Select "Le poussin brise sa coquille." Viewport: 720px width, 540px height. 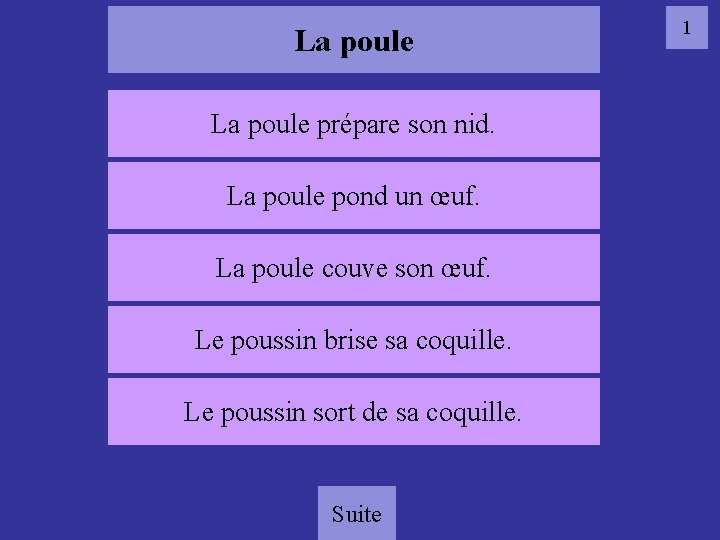click(354, 340)
